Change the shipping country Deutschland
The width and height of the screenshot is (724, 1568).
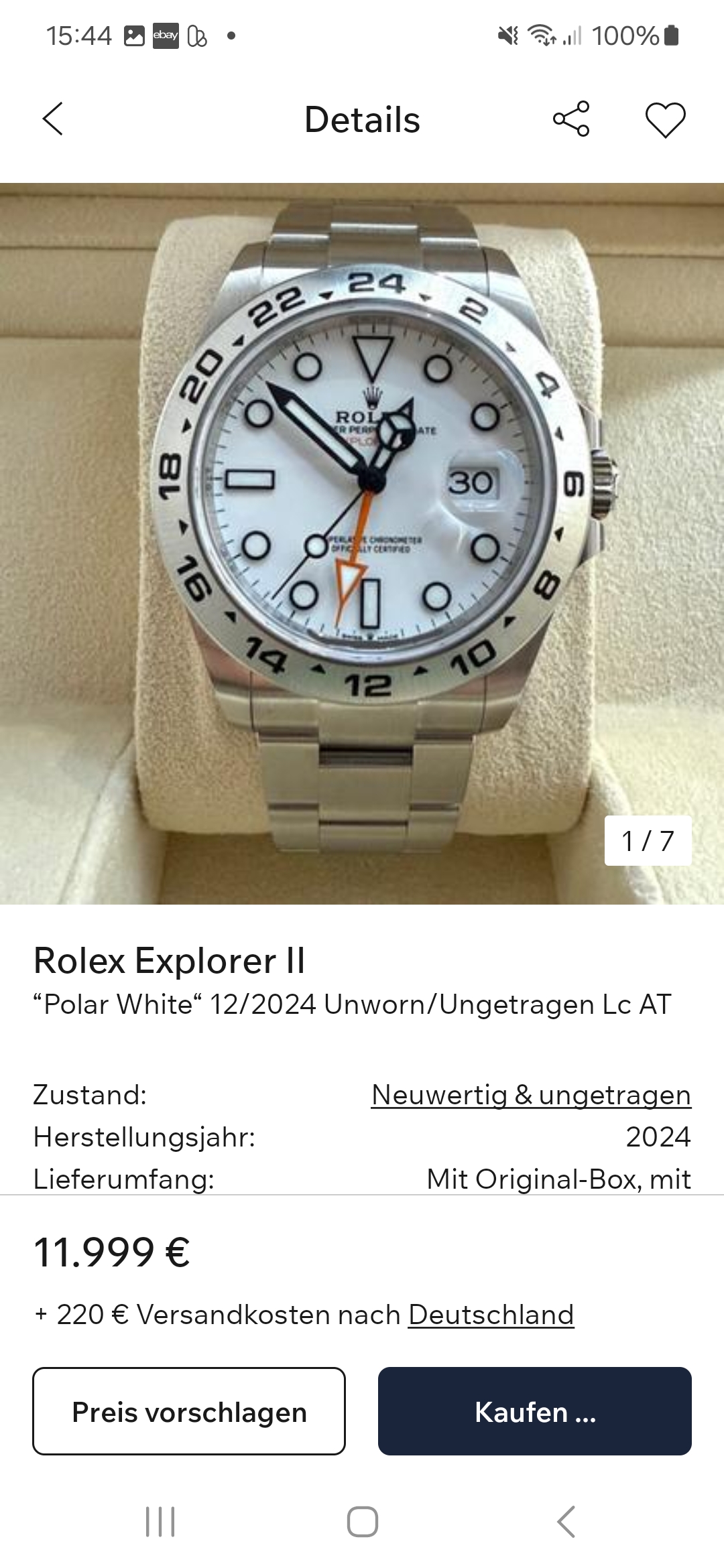[491, 1315]
